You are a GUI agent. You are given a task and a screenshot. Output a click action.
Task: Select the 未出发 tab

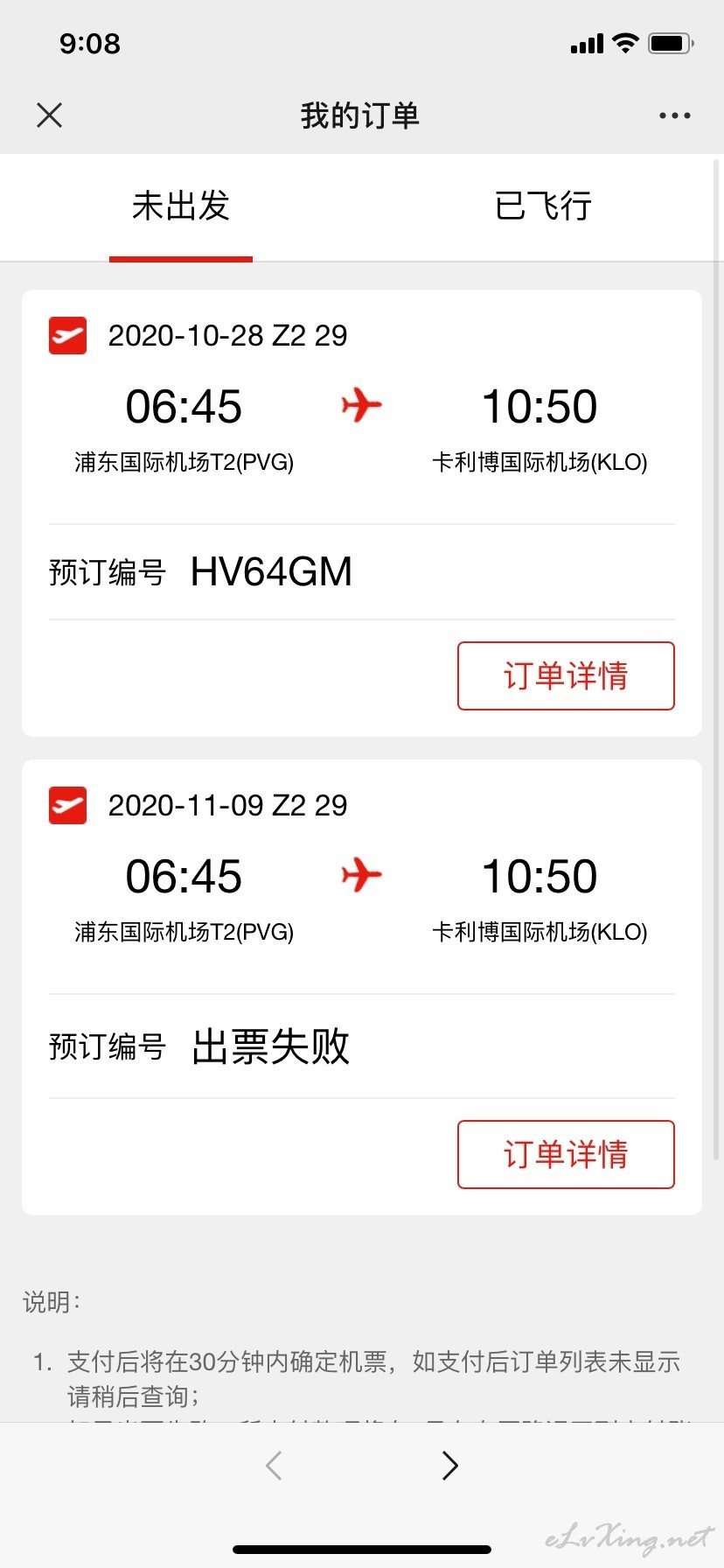(x=181, y=206)
